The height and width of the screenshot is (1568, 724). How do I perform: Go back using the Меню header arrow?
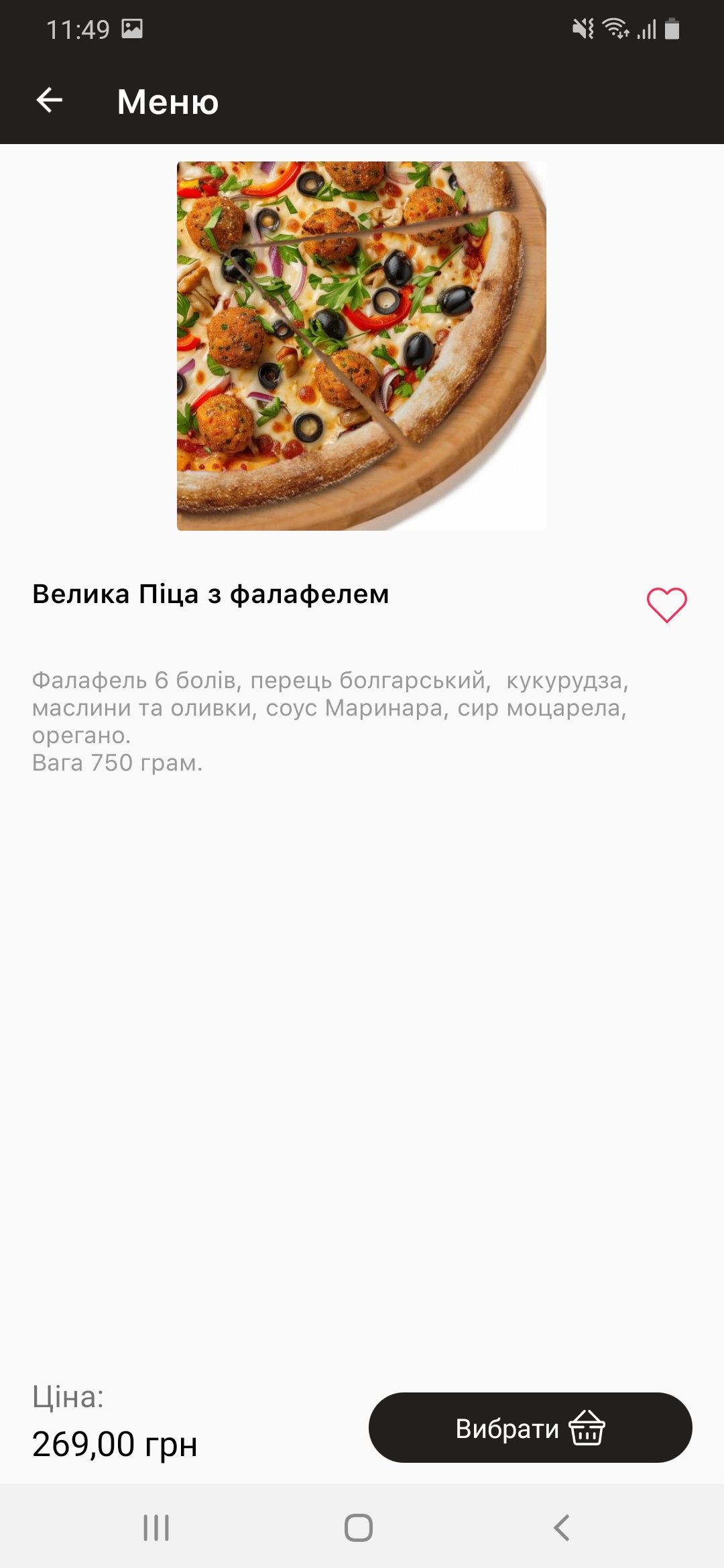[50, 101]
